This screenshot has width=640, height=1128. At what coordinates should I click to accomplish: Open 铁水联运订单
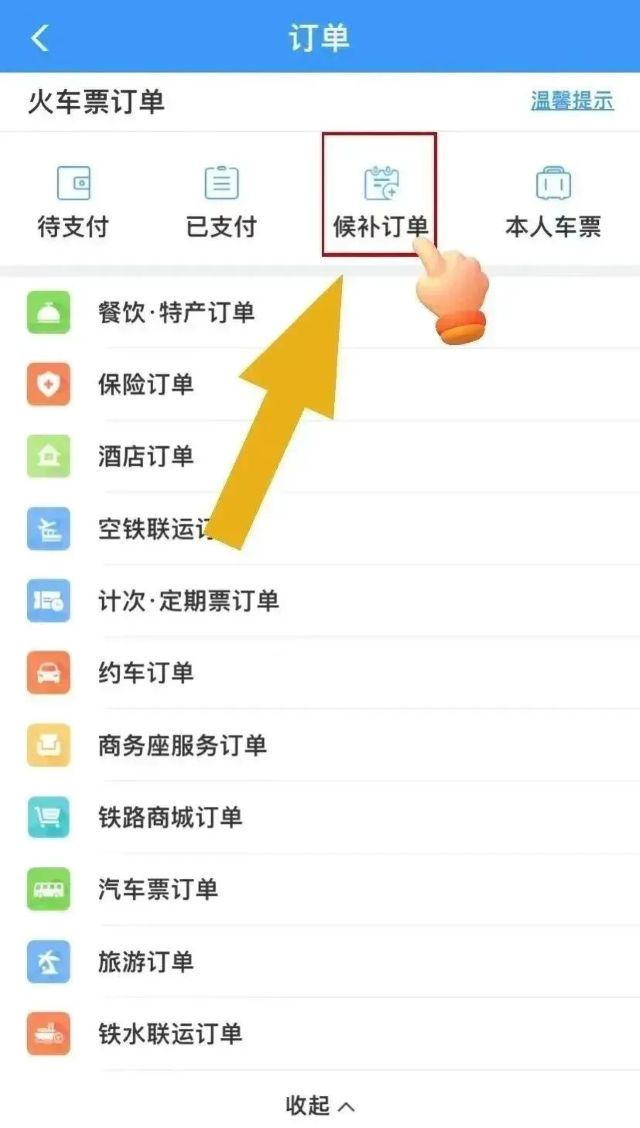tap(170, 1033)
